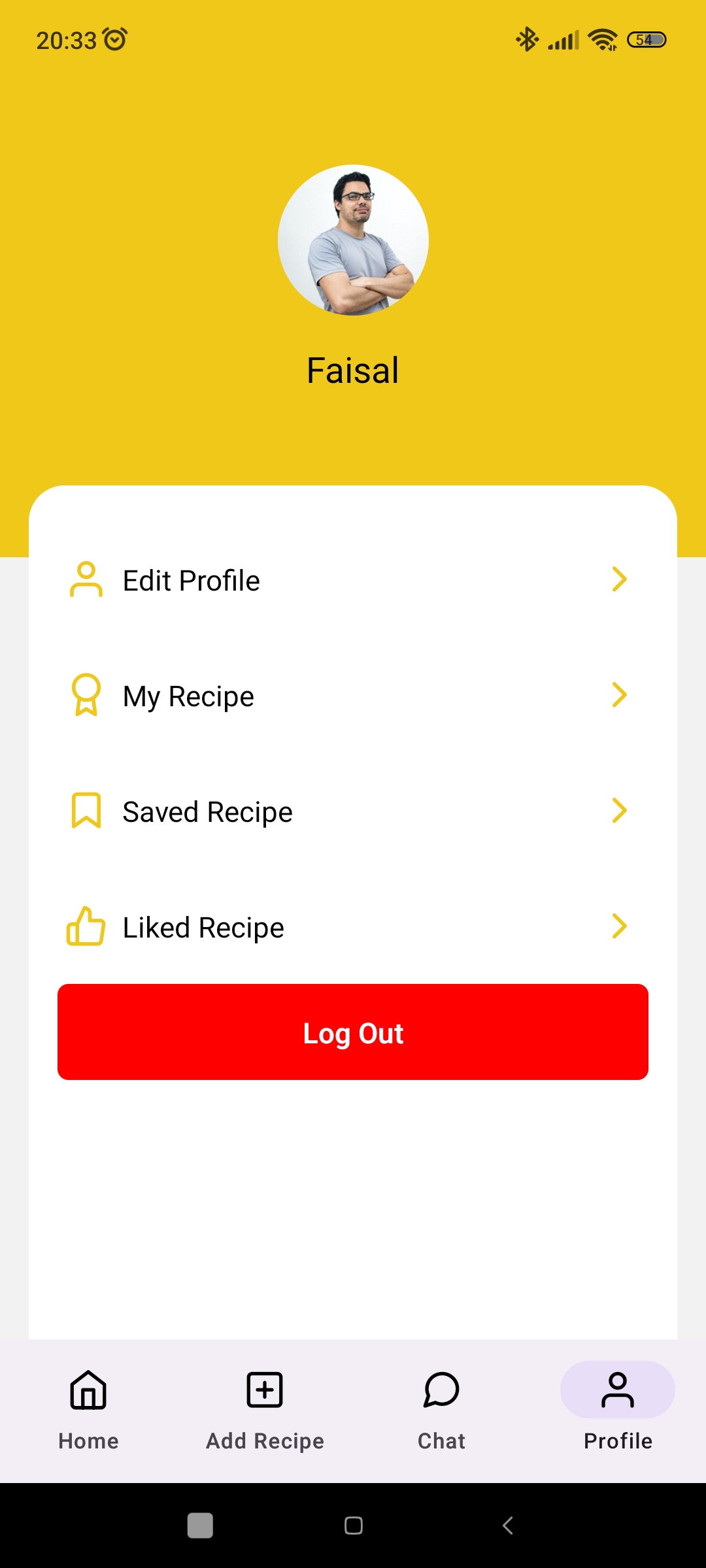Tap the system home button
The width and height of the screenshot is (706, 1568).
[x=353, y=1526]
